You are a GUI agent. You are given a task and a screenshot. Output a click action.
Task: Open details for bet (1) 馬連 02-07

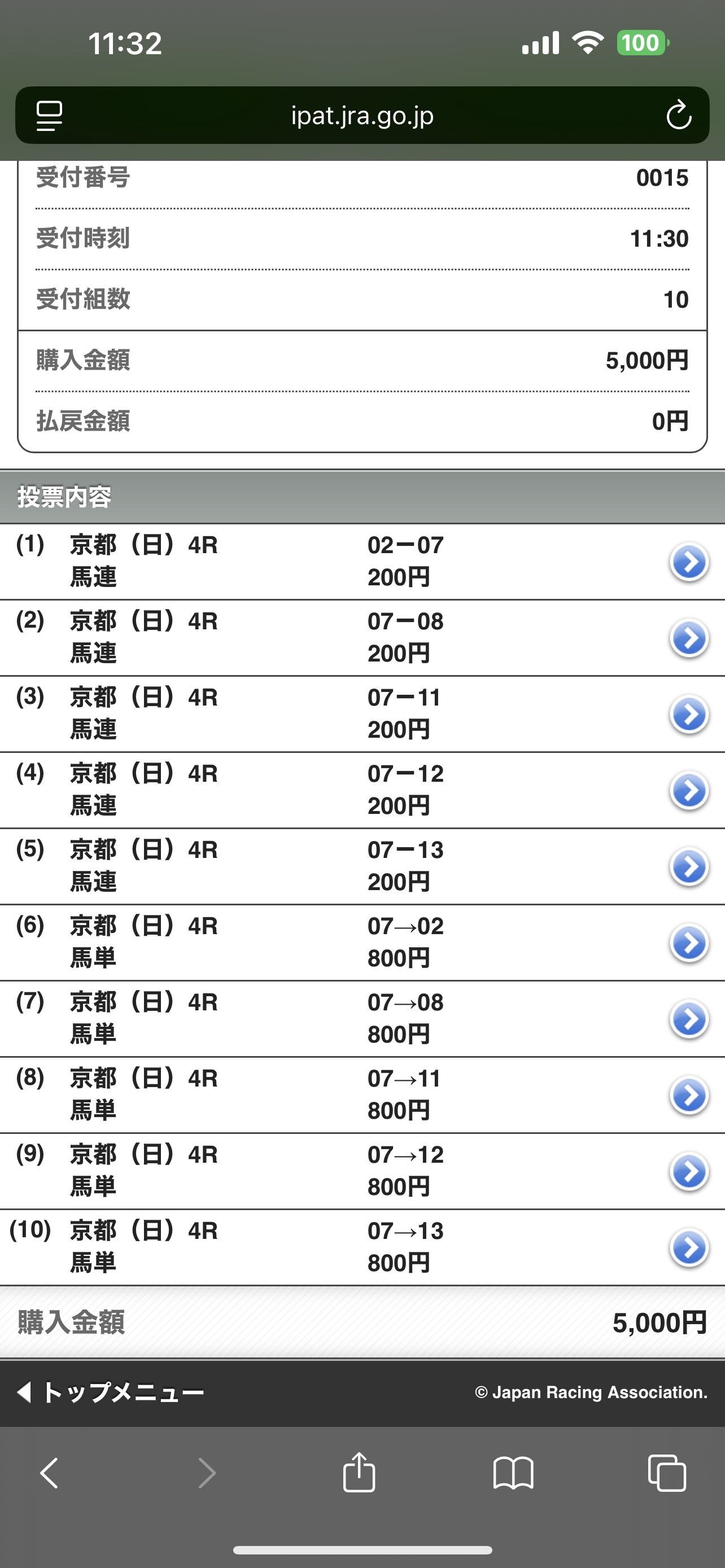pos(689,562)
